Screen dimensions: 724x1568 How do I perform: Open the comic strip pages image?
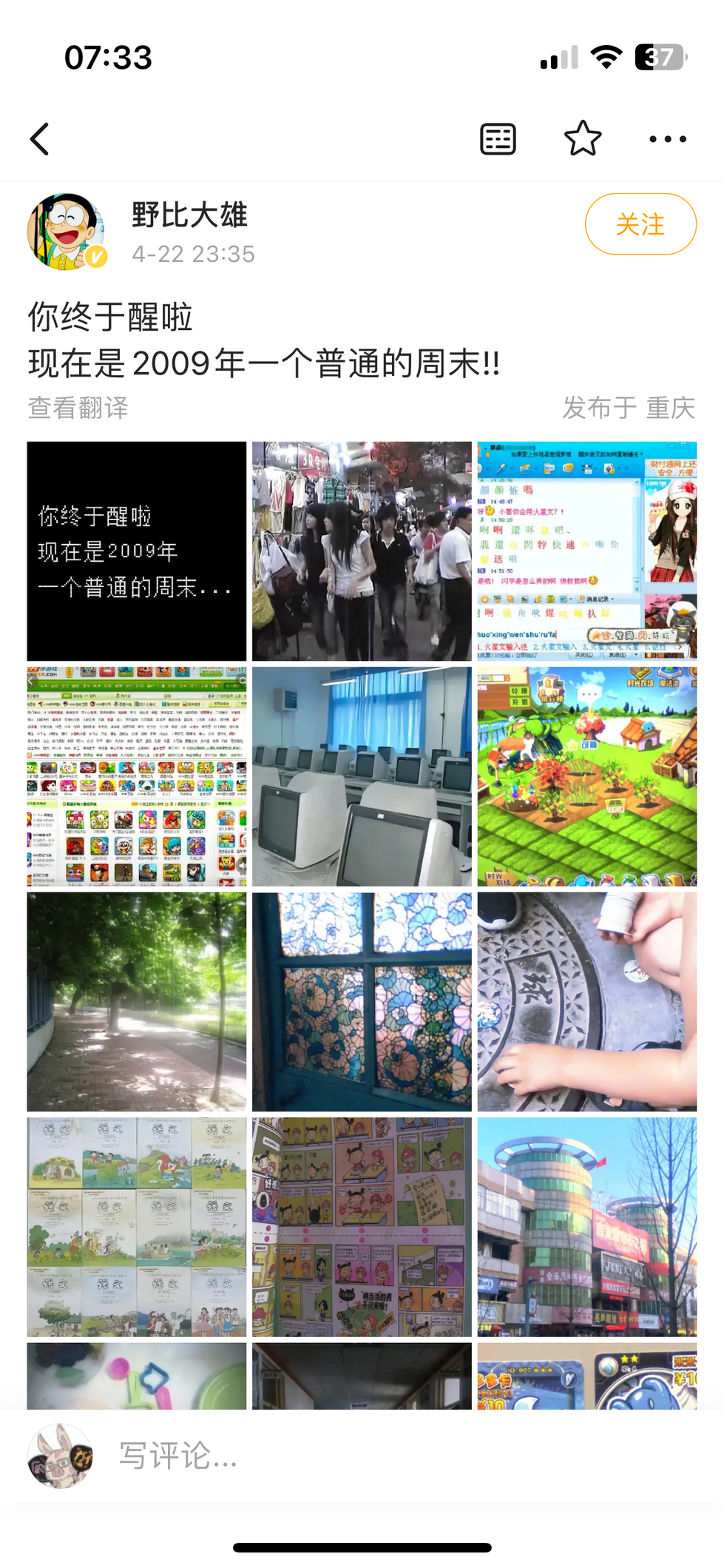tap(362, 1226)
